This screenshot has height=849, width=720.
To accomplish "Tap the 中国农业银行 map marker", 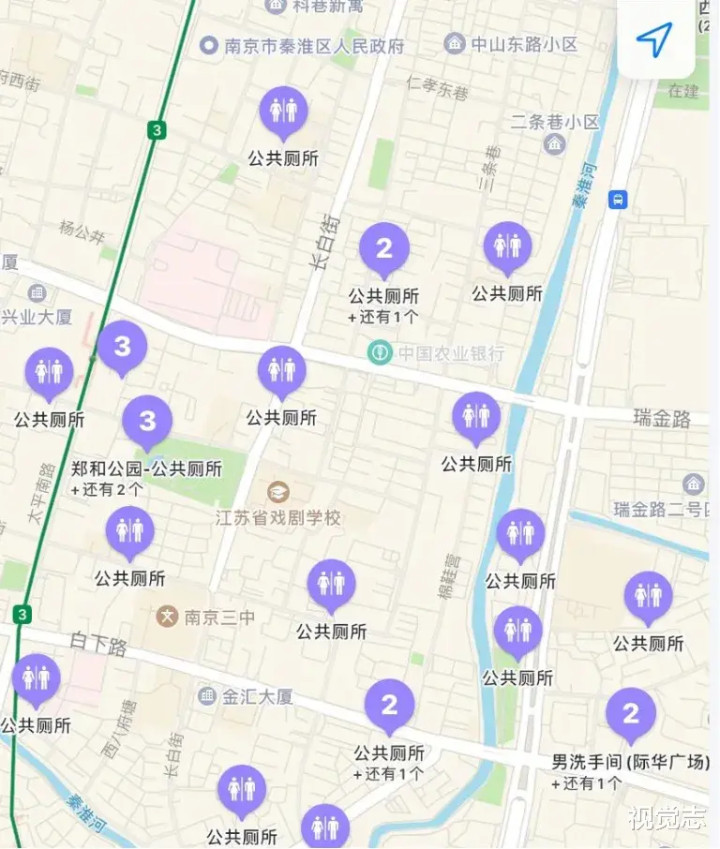I will (379, 353).
